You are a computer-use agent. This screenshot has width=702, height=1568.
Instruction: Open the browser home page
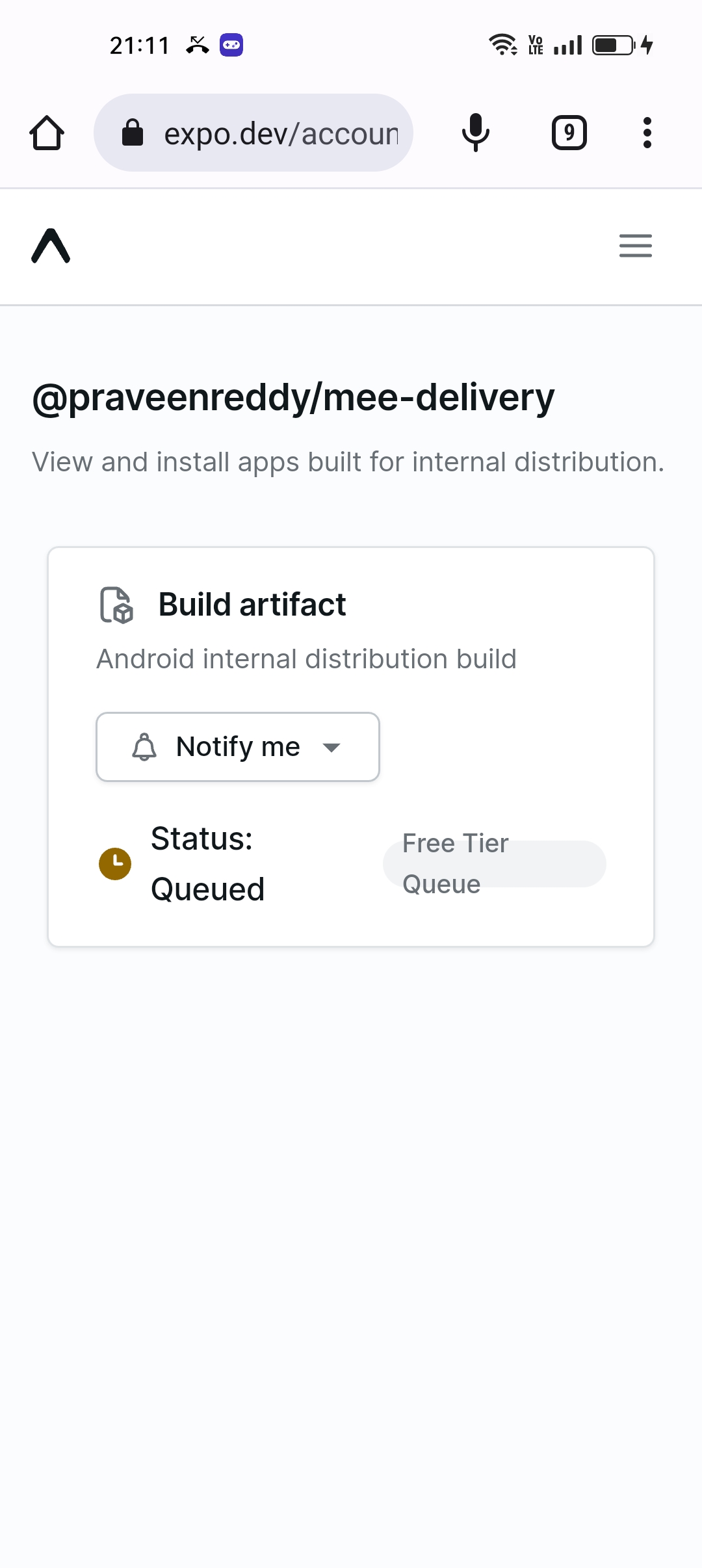coord(47,133)
